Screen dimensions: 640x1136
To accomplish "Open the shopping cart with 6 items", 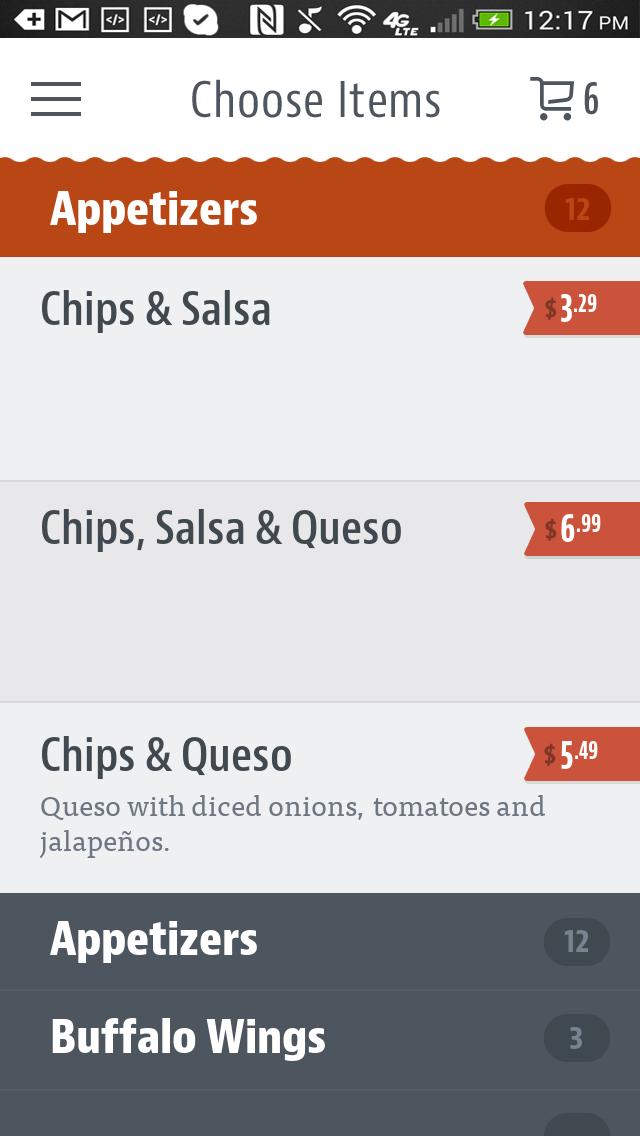I will (x=564, y=99).
